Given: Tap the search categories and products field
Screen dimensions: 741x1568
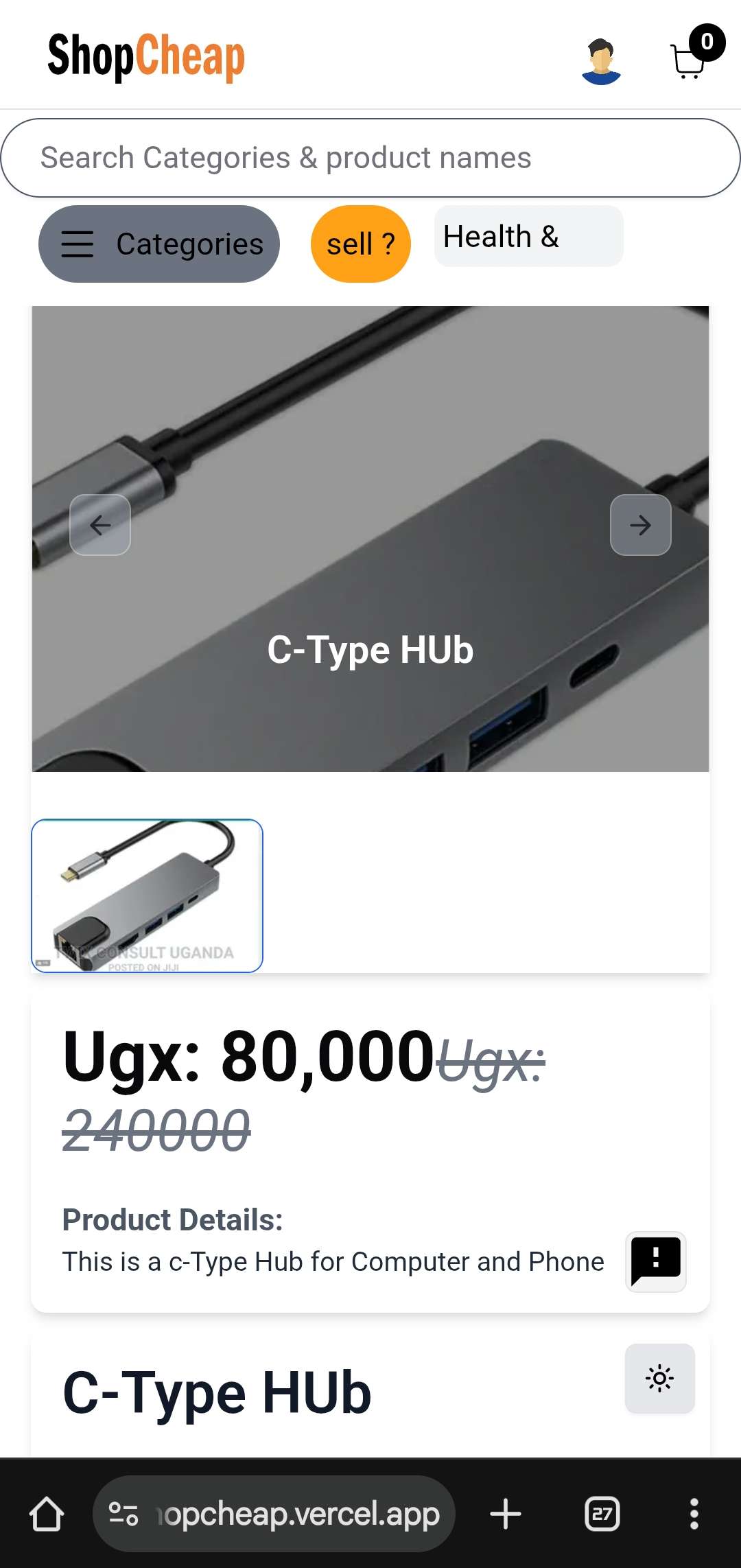Looking at the screenshot, I should [x=370, y=158].
